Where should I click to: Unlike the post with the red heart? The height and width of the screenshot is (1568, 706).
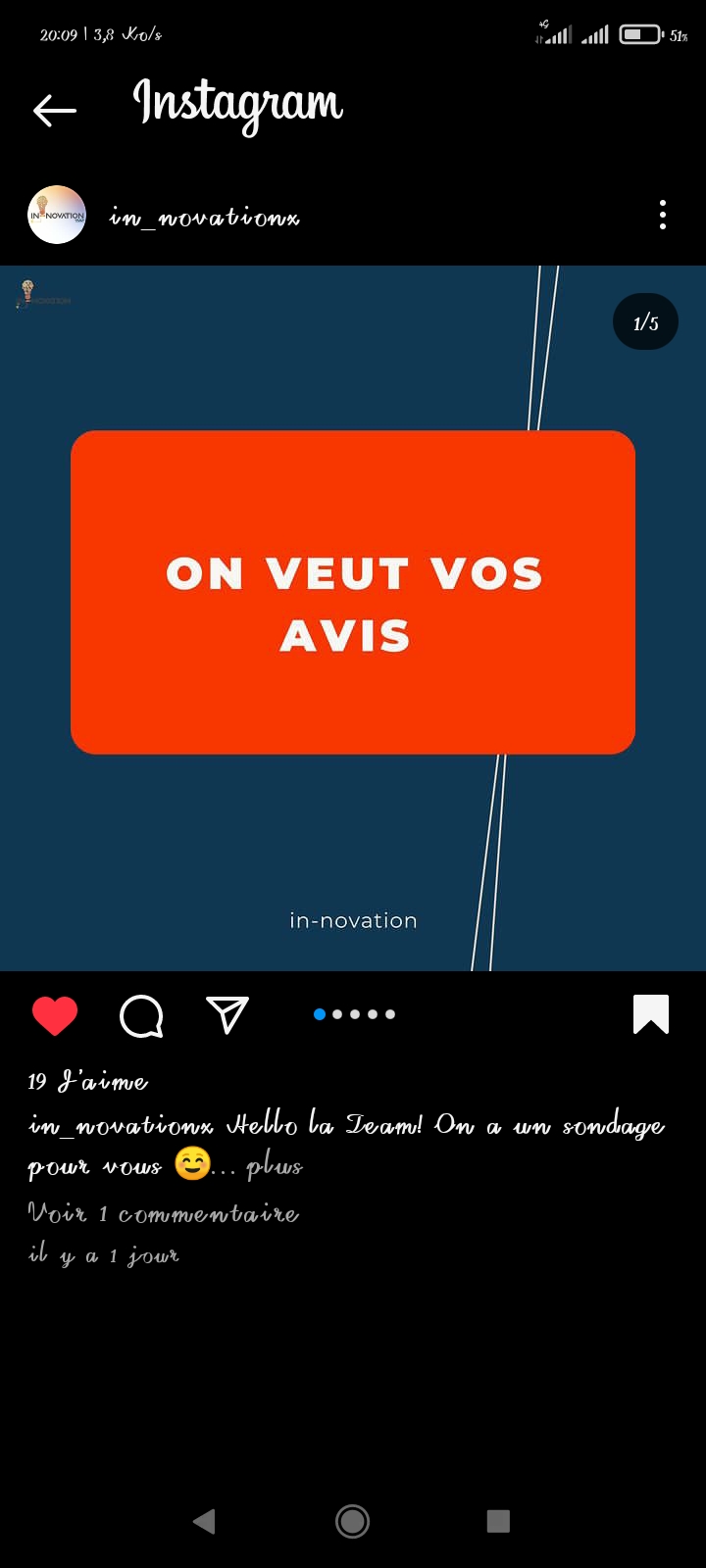click(x=55, y=1015)
